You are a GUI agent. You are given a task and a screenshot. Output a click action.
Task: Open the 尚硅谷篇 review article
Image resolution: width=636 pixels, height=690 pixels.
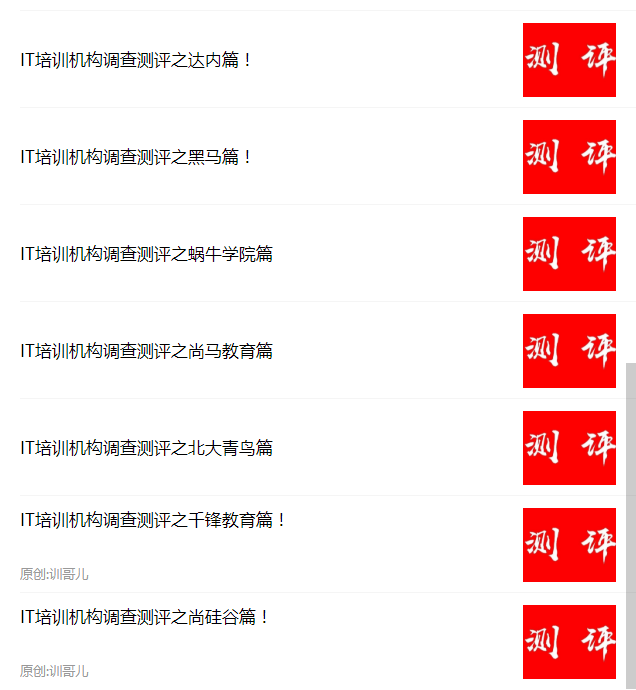tap(145, 617)
